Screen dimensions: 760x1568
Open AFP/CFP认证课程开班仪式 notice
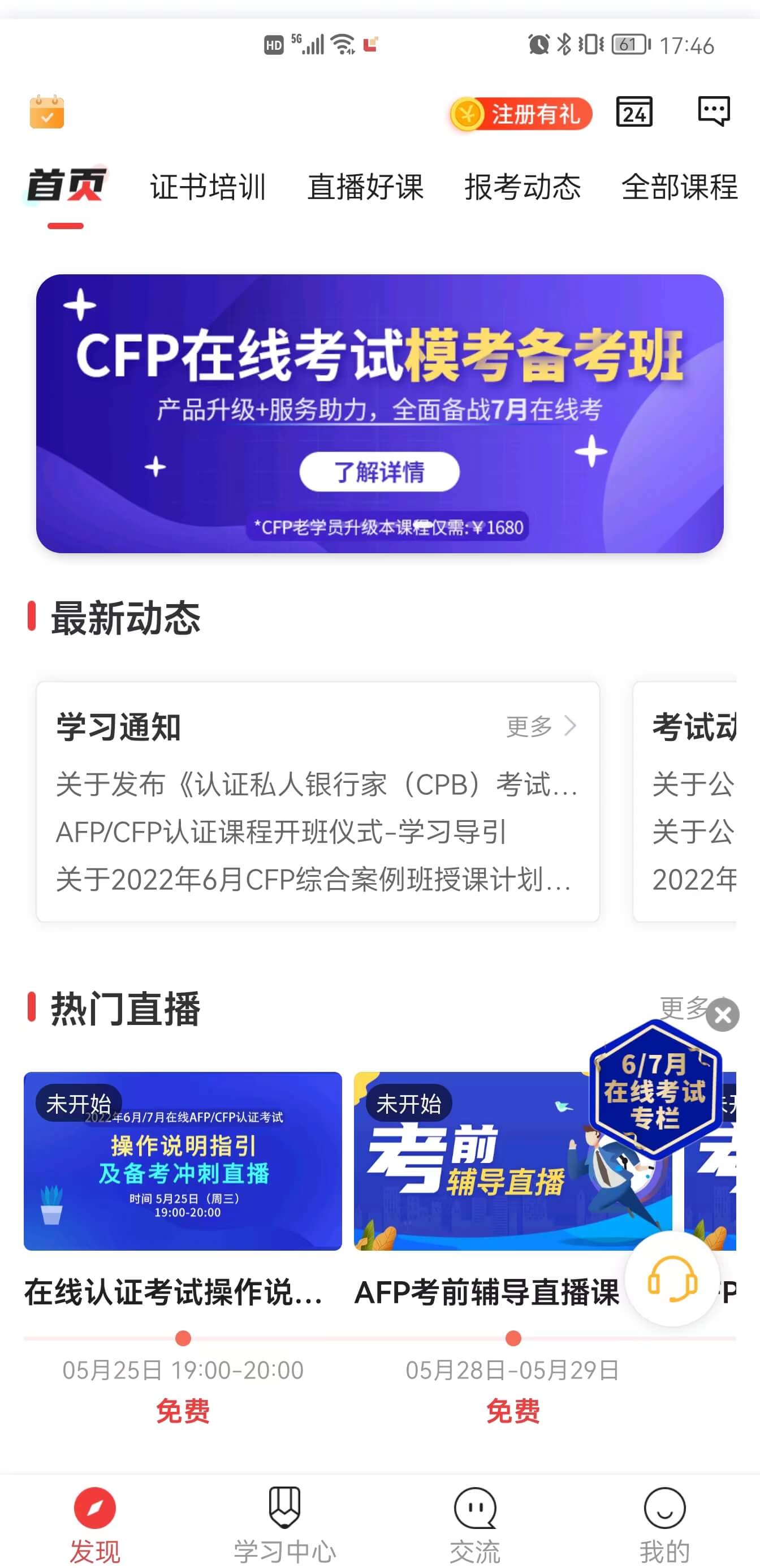tap(281, 832)
